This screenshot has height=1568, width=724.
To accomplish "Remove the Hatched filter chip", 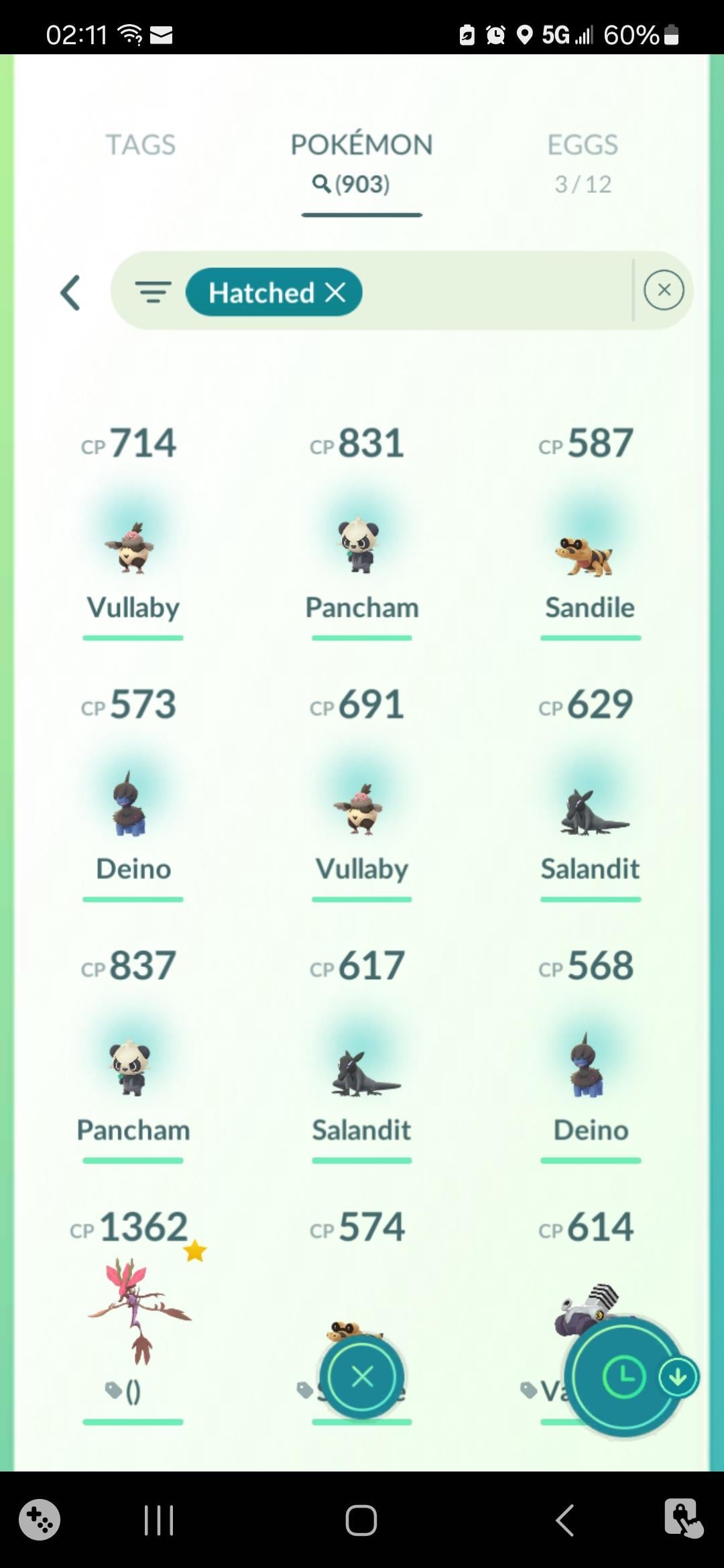I will [x=335, y=292].
